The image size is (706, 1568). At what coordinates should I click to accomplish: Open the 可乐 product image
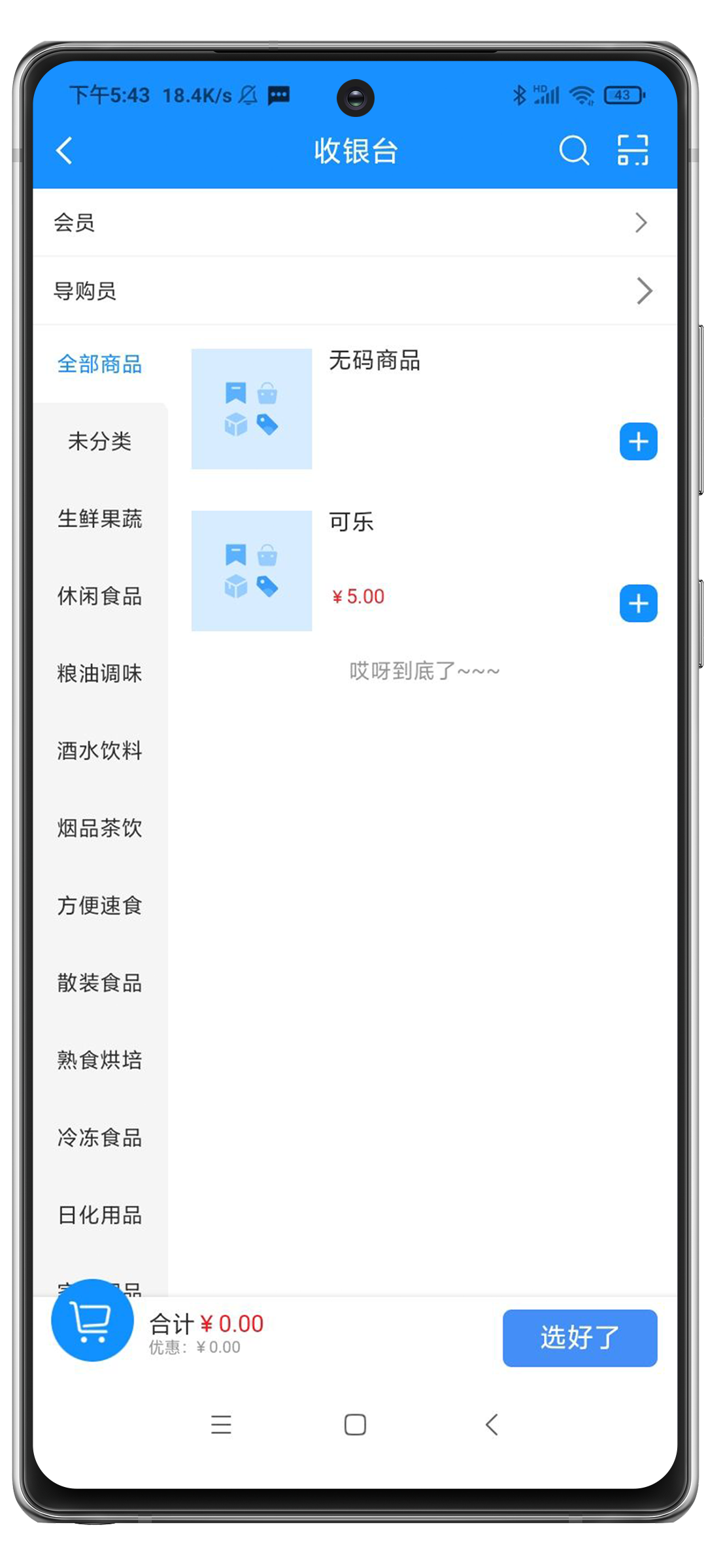(x=252, y=570)
